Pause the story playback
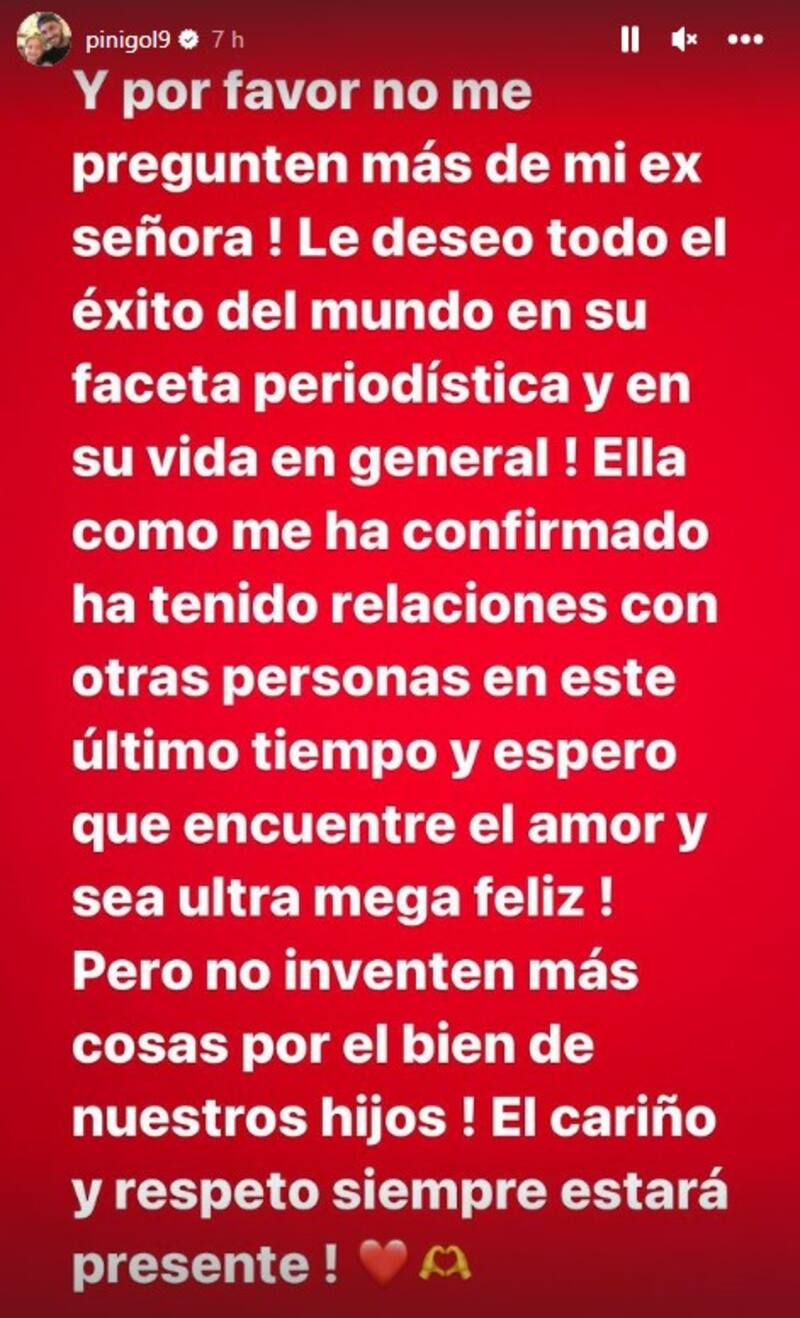 (x=630, y=40)
